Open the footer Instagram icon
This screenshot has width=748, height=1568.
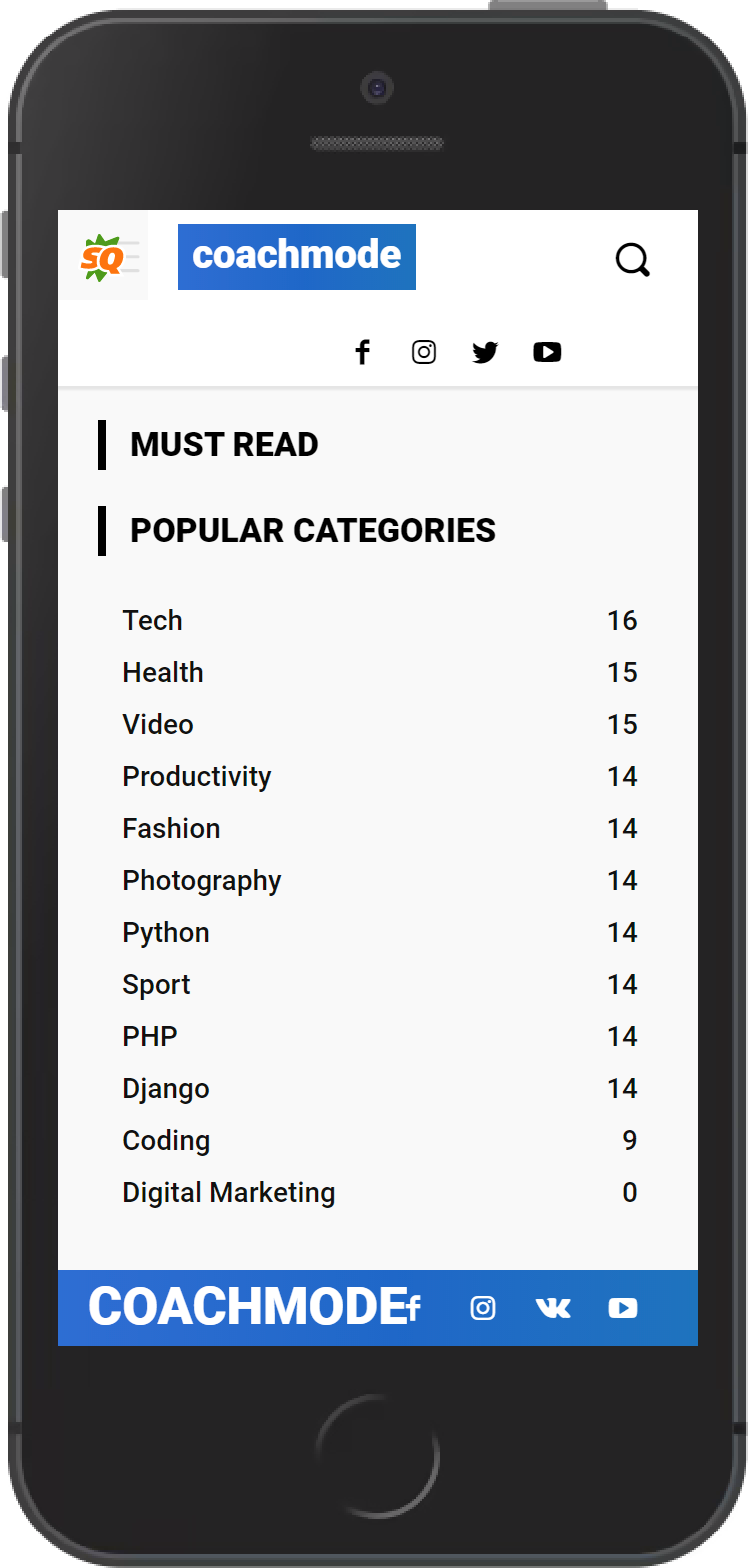tap(483, 1308)
